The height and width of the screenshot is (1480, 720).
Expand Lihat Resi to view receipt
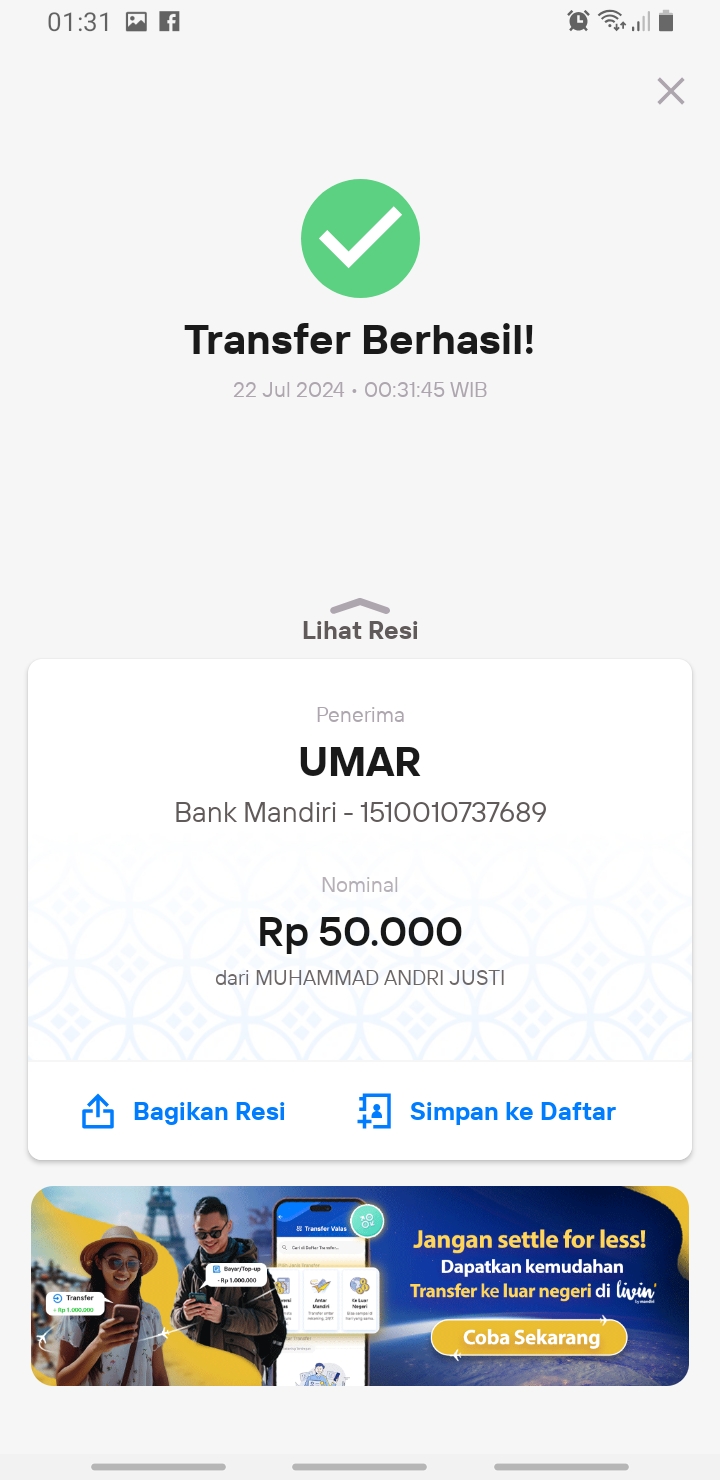tap(360, 621)
